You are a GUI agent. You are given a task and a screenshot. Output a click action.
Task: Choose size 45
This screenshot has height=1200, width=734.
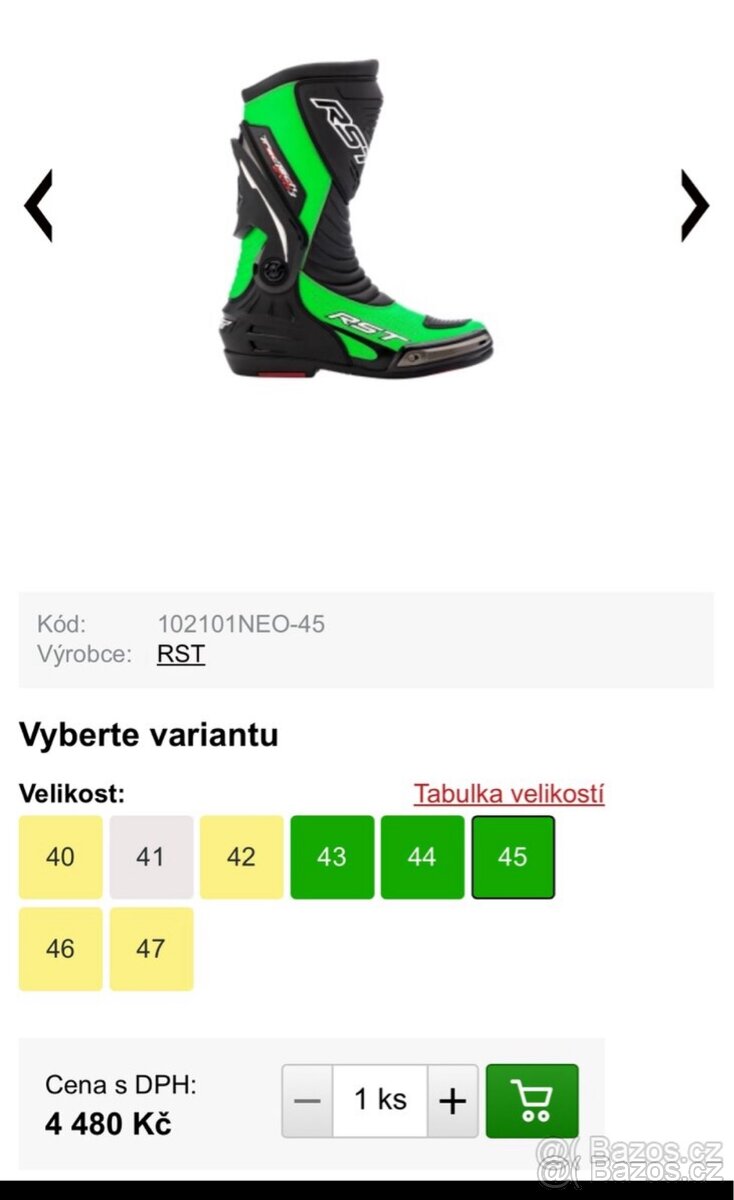tap(512, 857)
